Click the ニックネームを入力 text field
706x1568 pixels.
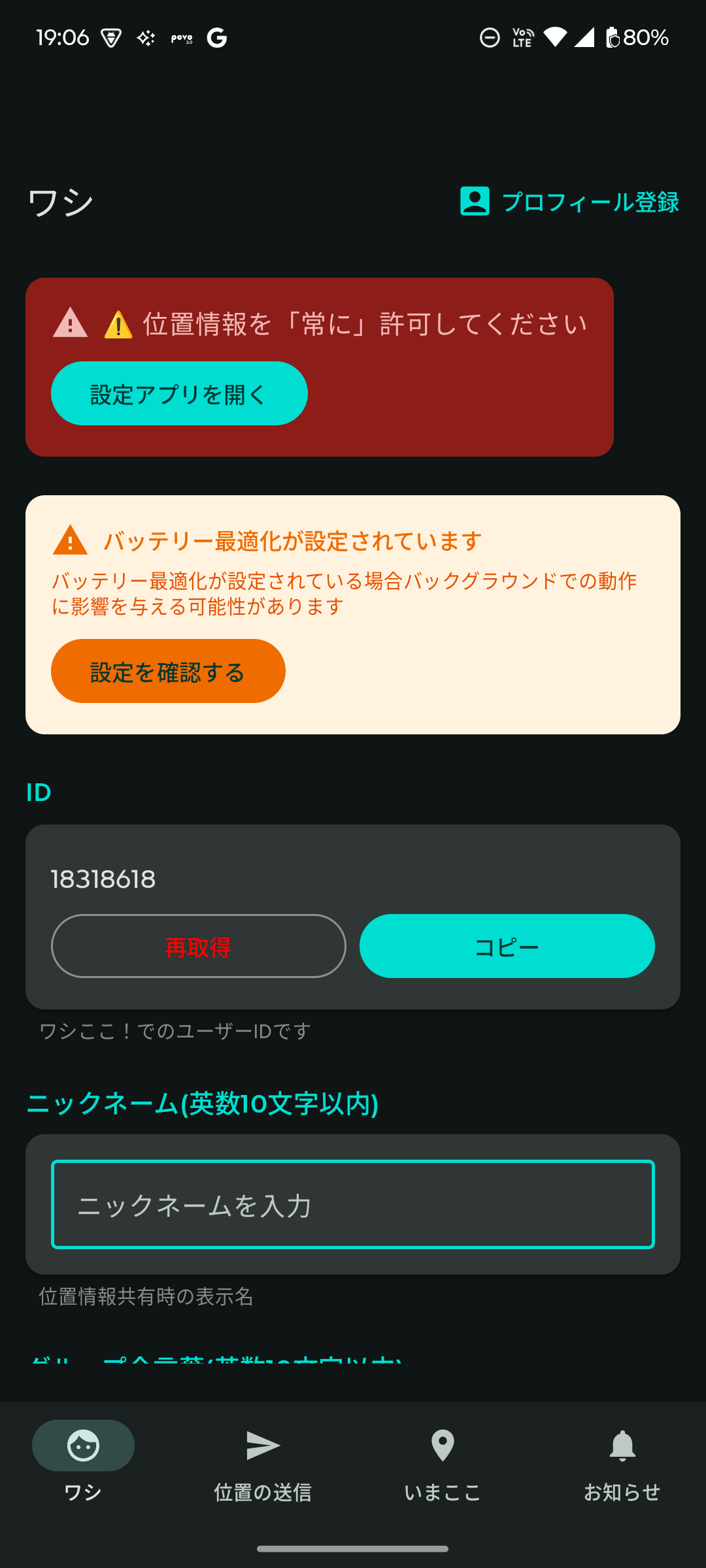pyautogui.click(x=353, y=1204)
